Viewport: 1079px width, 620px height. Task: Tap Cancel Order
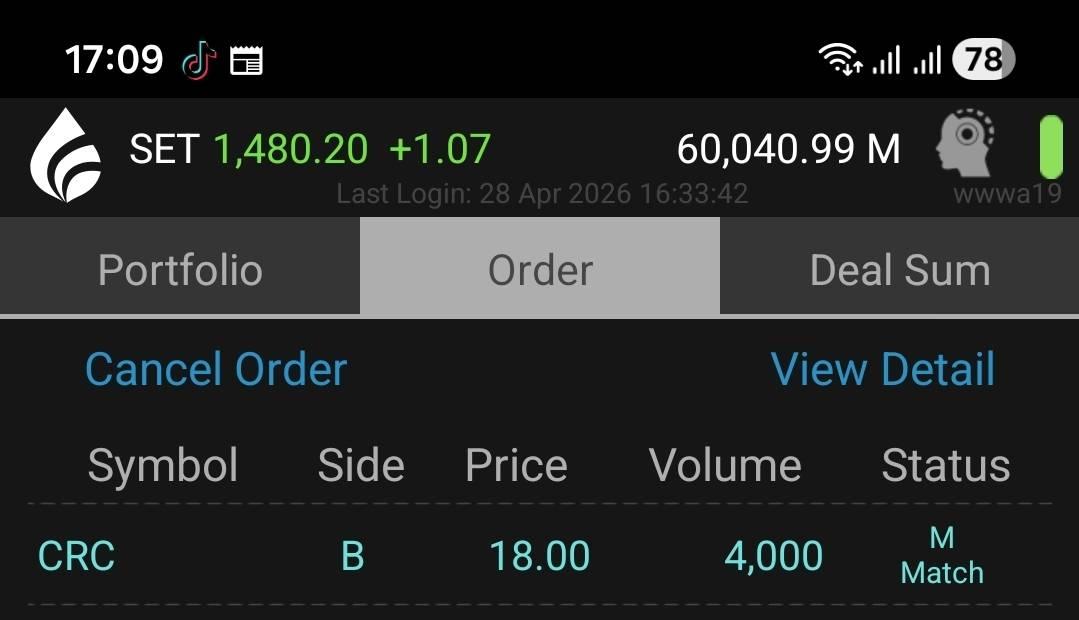pos(216,369)
